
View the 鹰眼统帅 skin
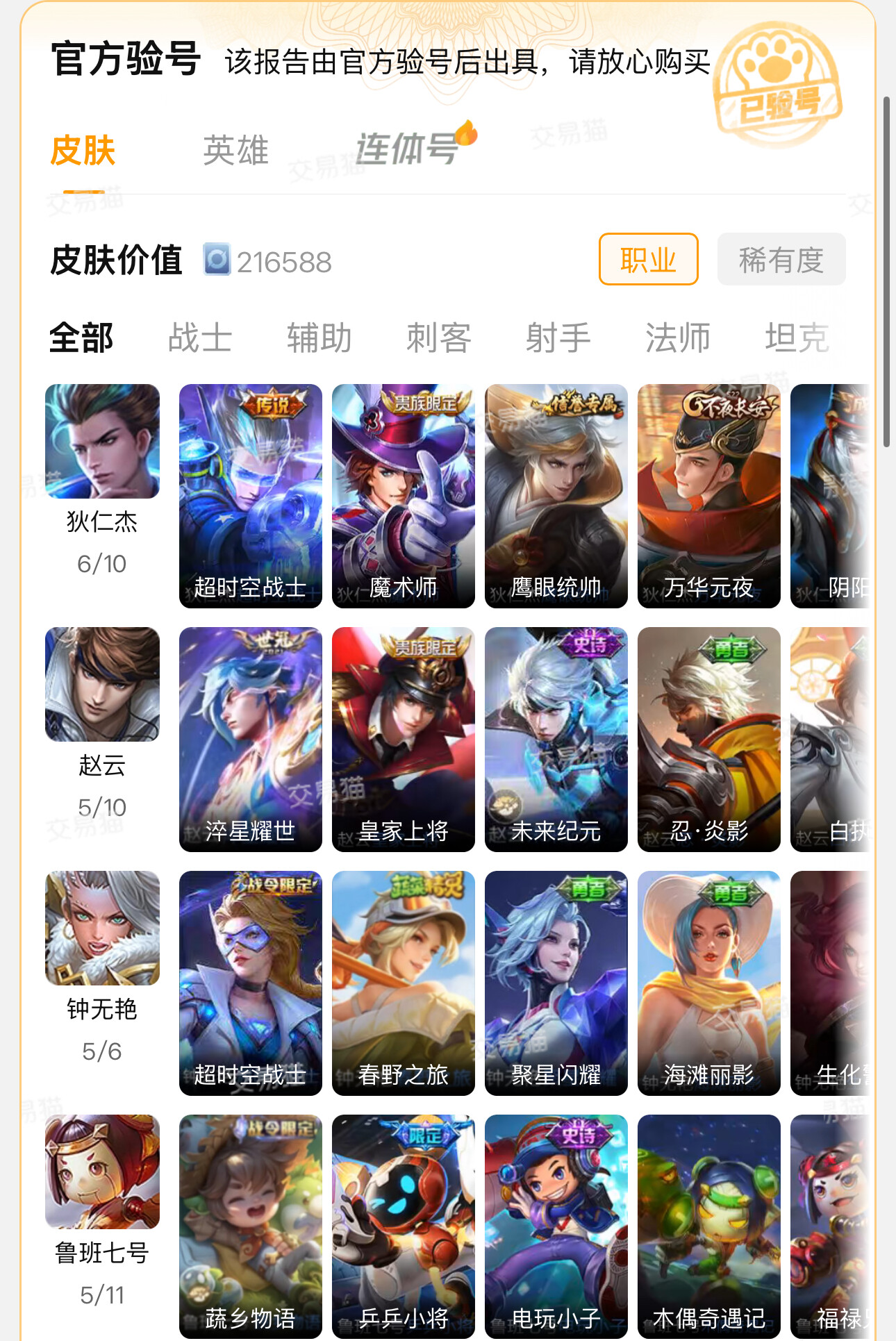click(x=556, y=496)
